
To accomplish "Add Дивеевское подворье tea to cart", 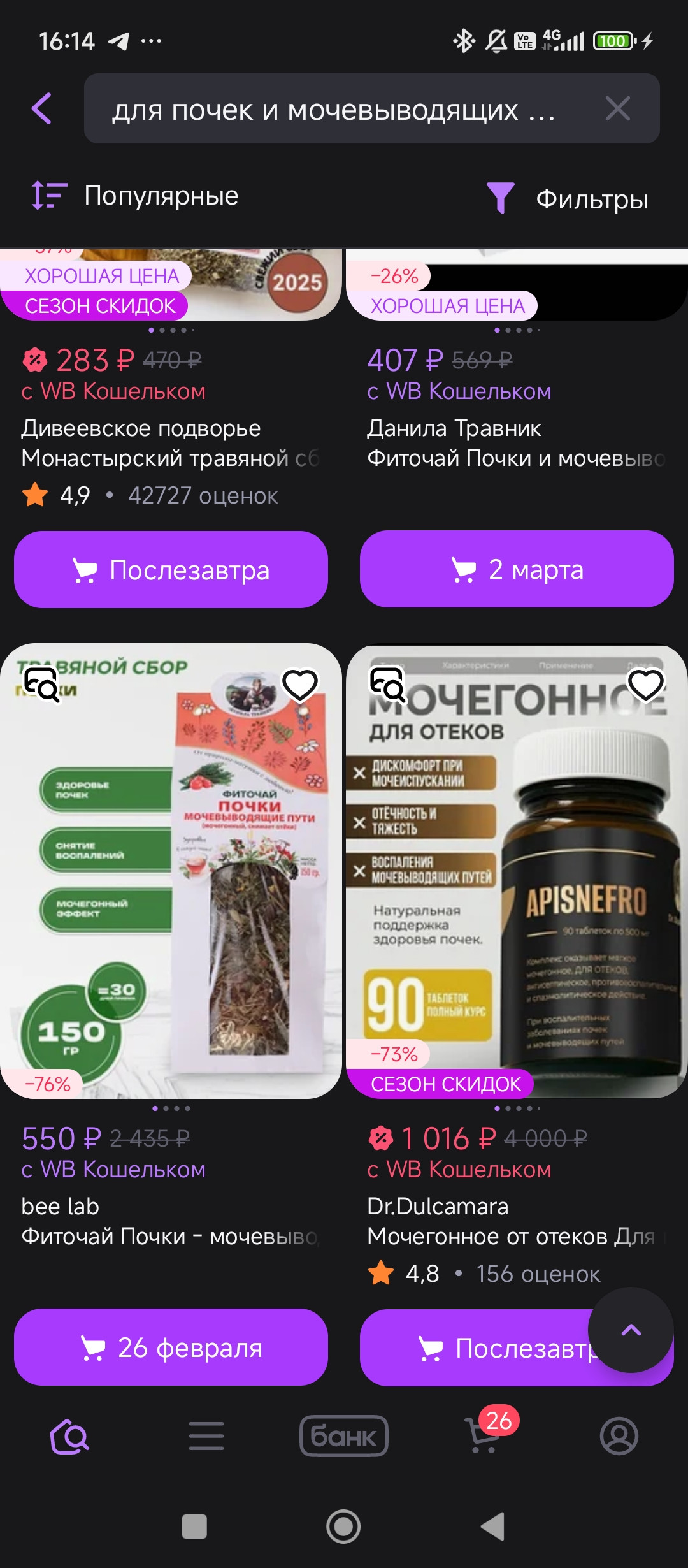I will coord(171,569).
